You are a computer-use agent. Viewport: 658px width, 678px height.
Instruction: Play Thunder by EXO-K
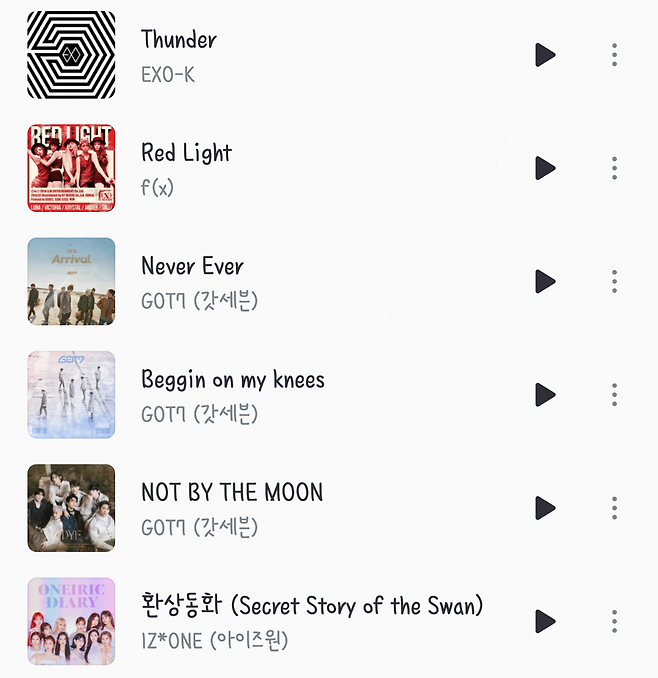(x=545, y=55)
